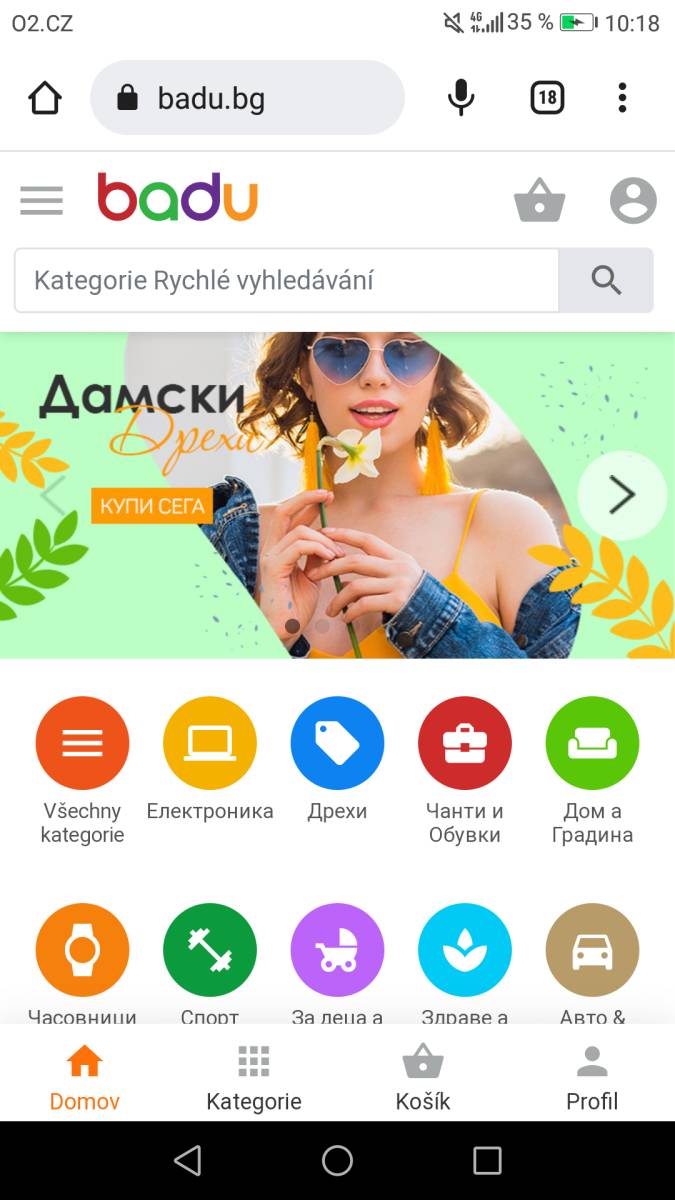Switch to the Košík tab
Image resolution: width=675 pixels, height=1200 pixels.
coord(423,1079)
